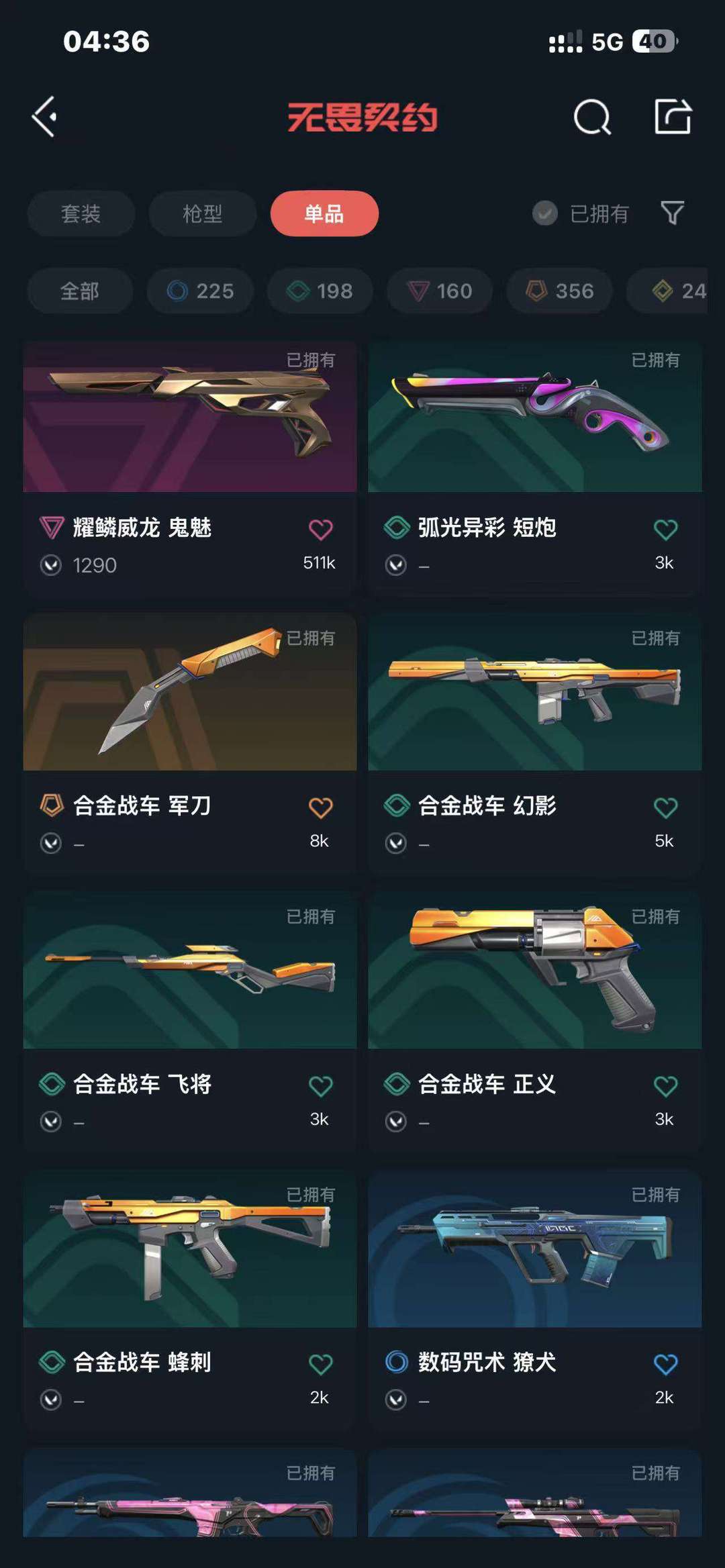Like the 合金战车 幻影 skin
The height and width of the screenshot is (1568, 725).
pos(665,807)
